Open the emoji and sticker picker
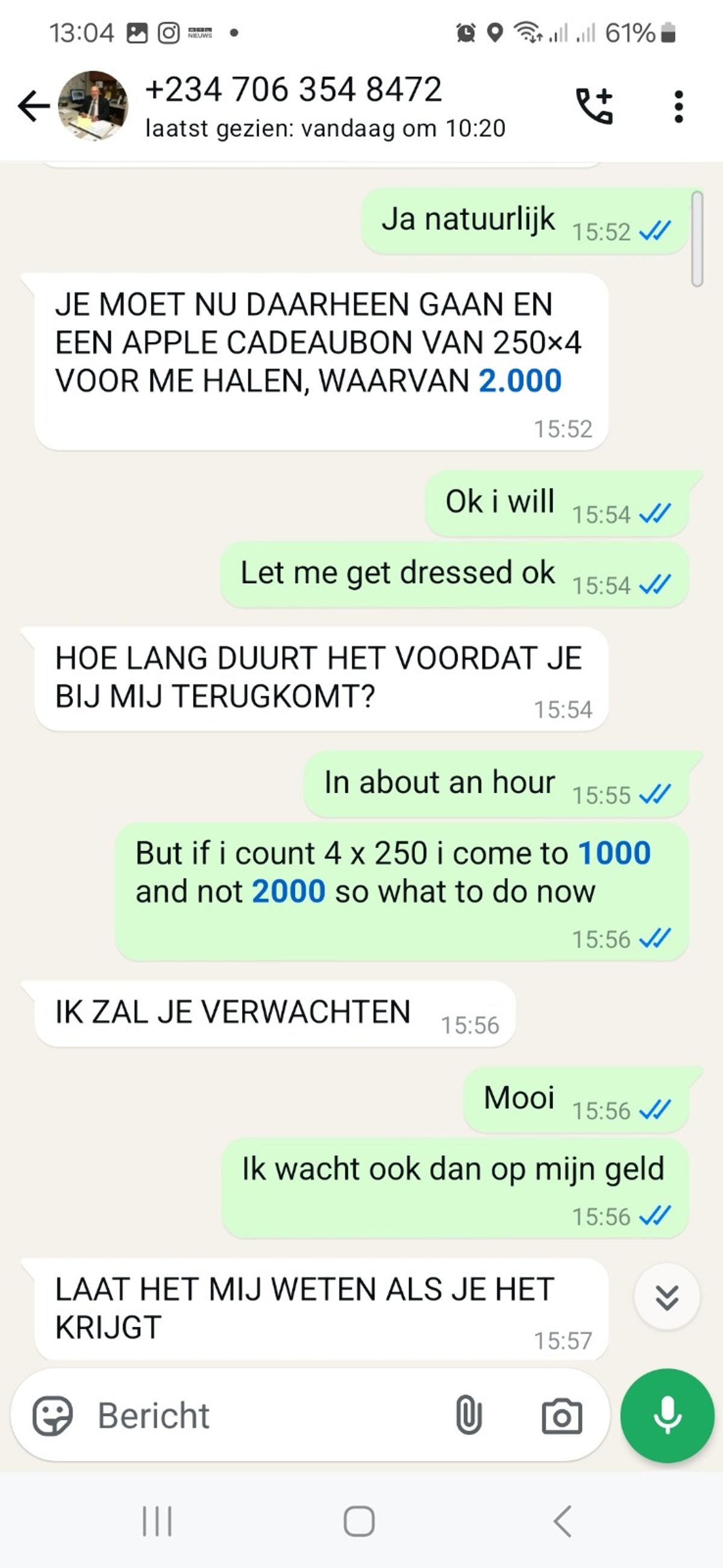Screen dimensions: 723x1568 (52, 1415)
